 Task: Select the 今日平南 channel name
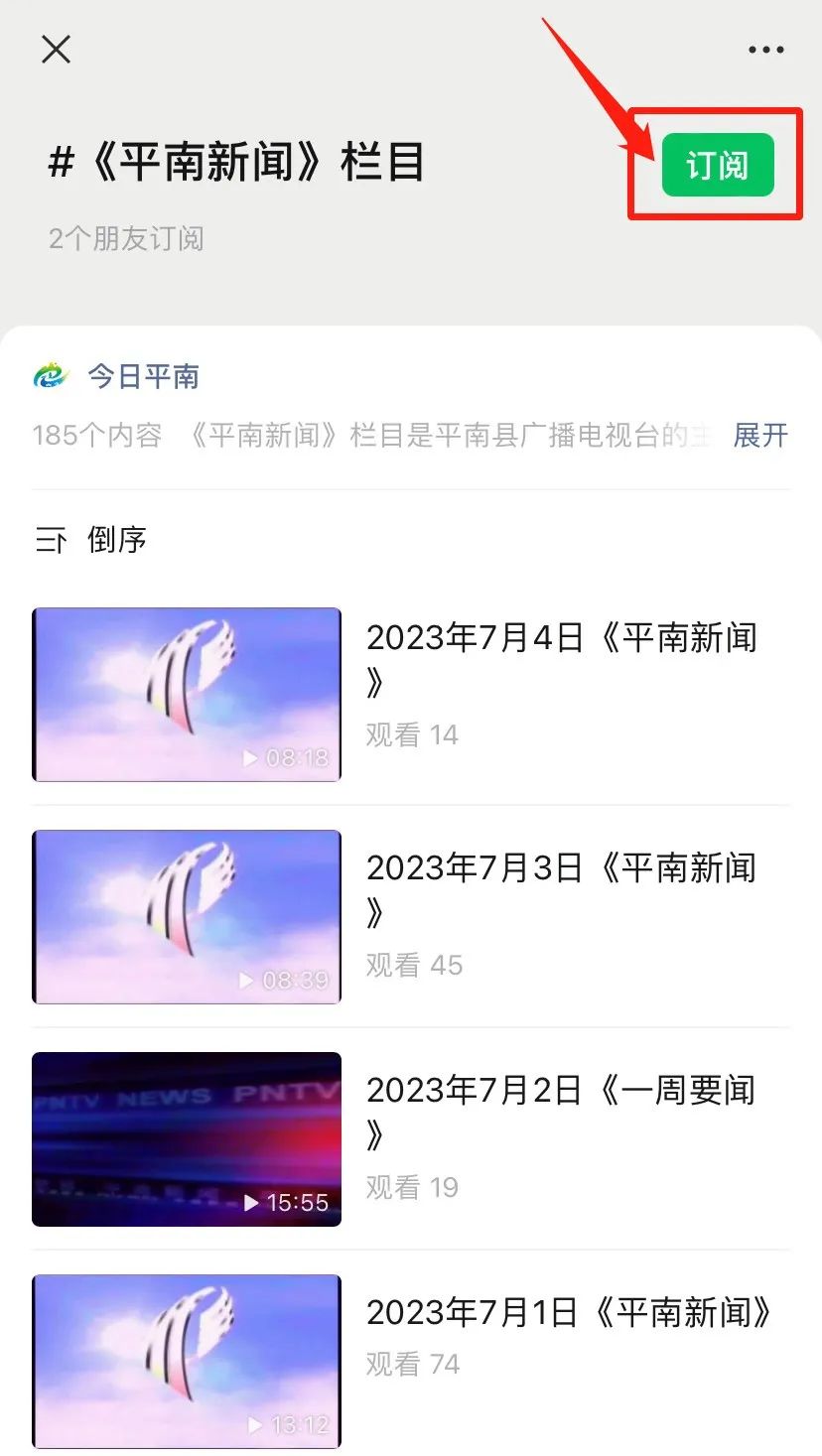coord(144,375)
